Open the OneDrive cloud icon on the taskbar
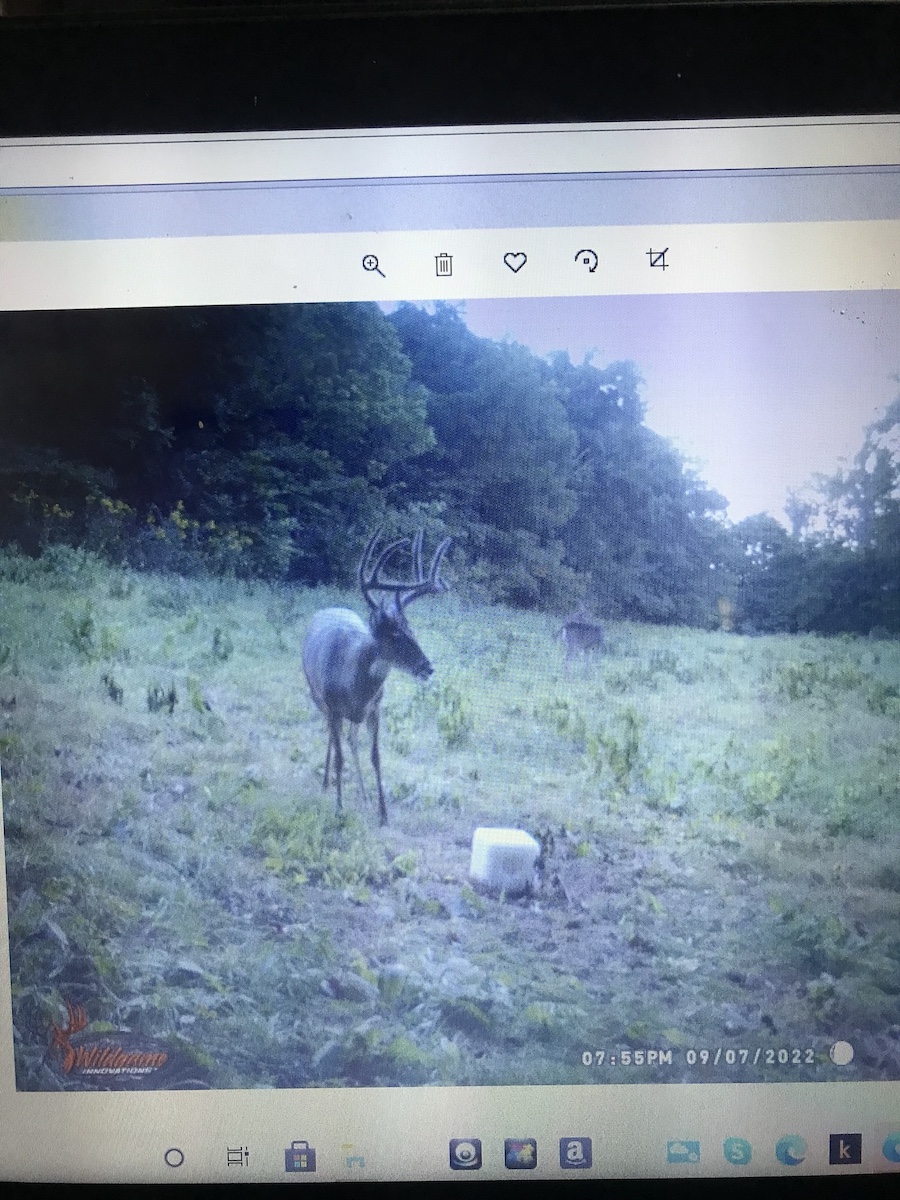Screen dimensions: 900x1200 [x=683, y=1153]
